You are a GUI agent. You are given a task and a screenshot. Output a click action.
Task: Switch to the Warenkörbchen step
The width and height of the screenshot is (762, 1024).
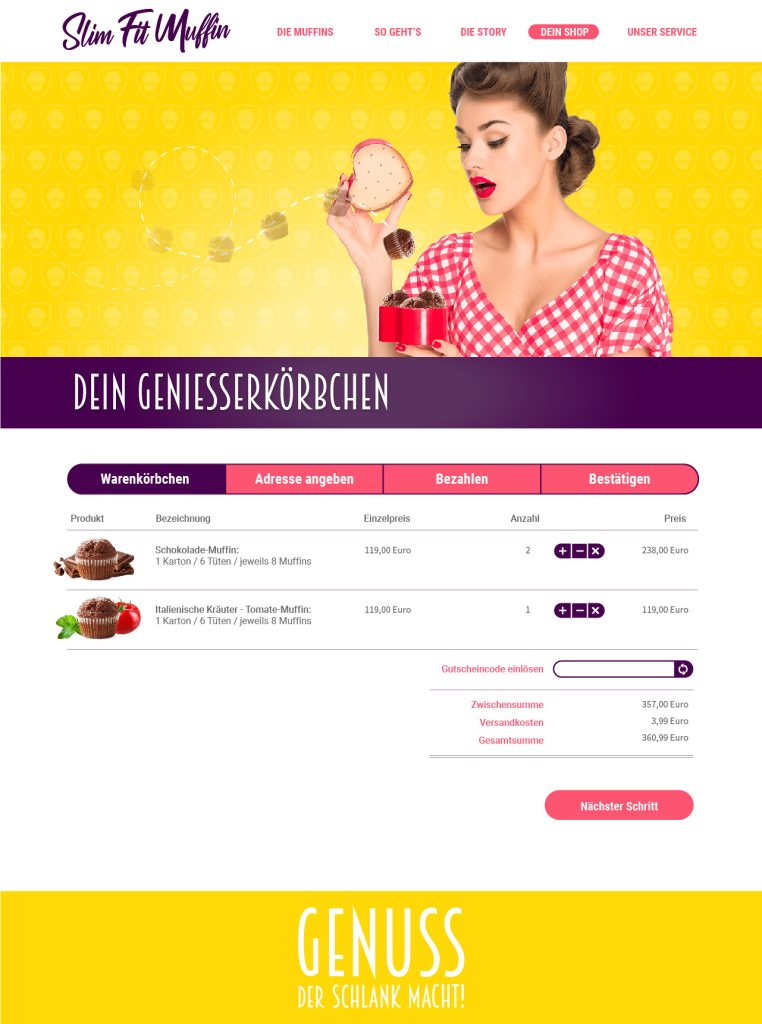146,479
